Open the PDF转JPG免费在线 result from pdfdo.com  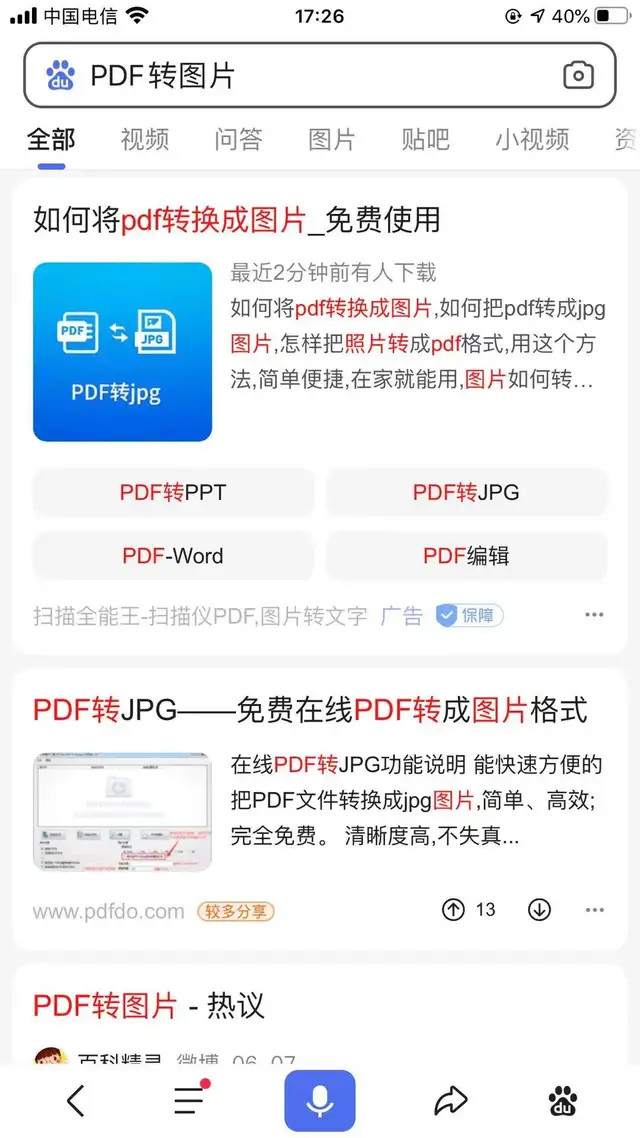[x=310, y=711]
